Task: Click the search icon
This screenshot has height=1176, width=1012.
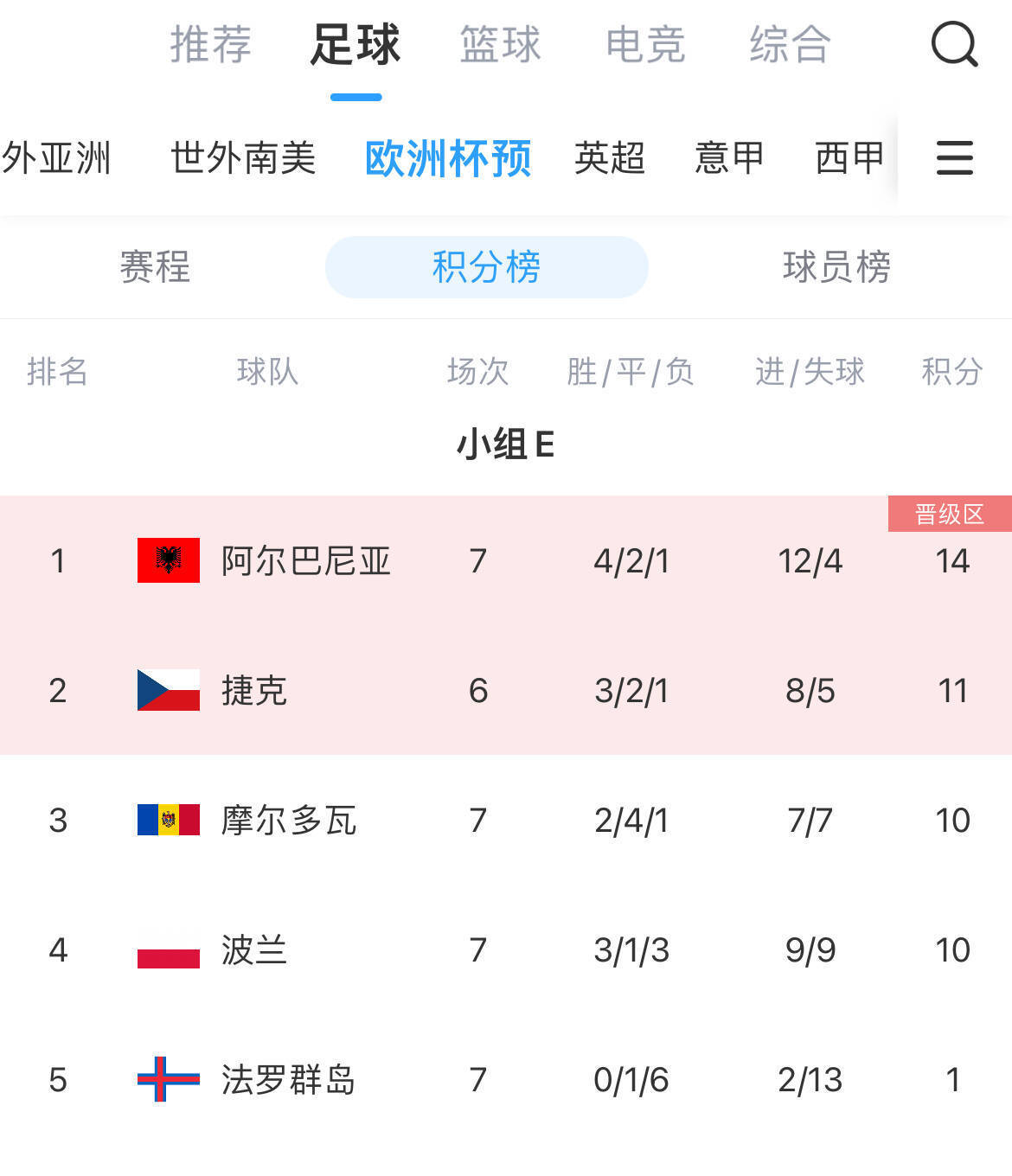Action: pos(954,45)
